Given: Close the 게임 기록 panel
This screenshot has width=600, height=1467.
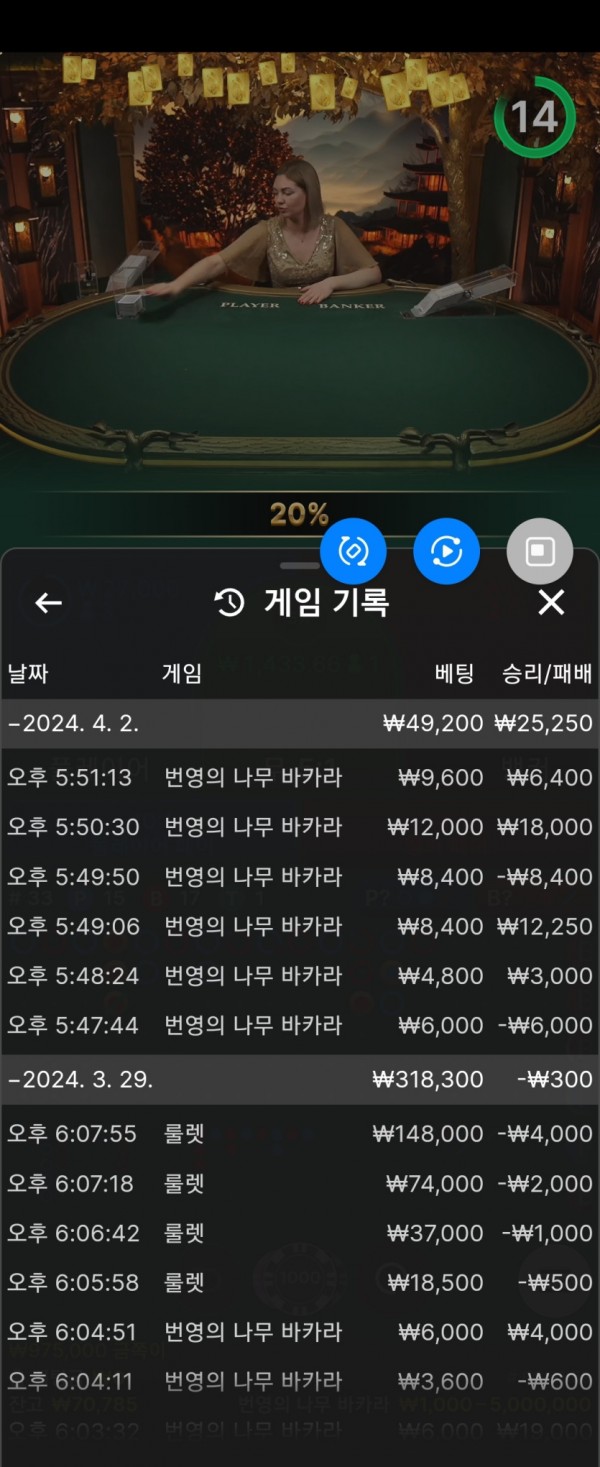Looking at the screenshot, I should point(551,602).
